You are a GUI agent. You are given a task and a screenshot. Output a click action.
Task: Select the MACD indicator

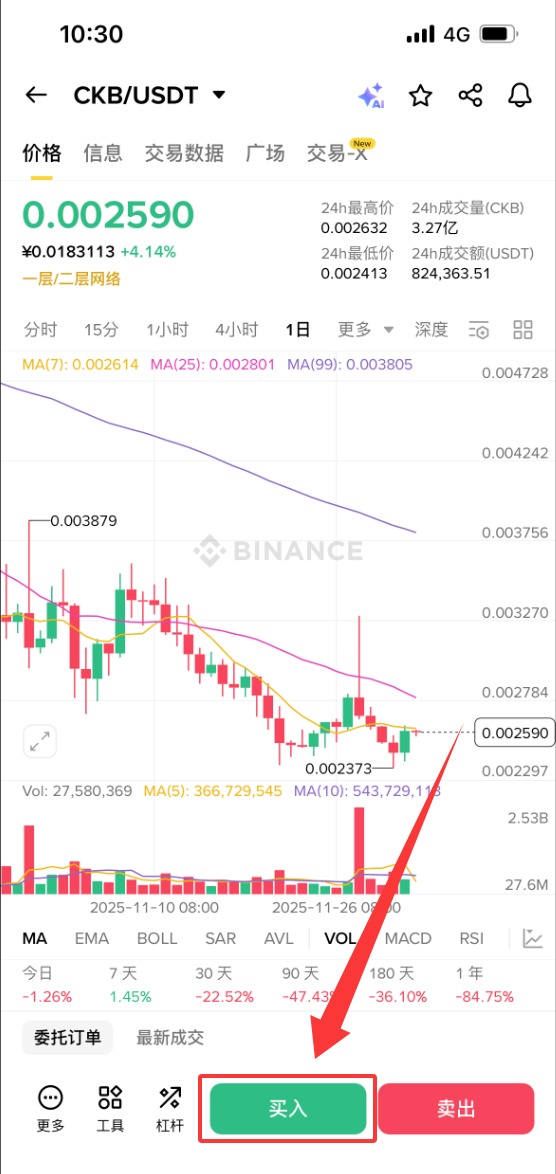pos(408,938)
